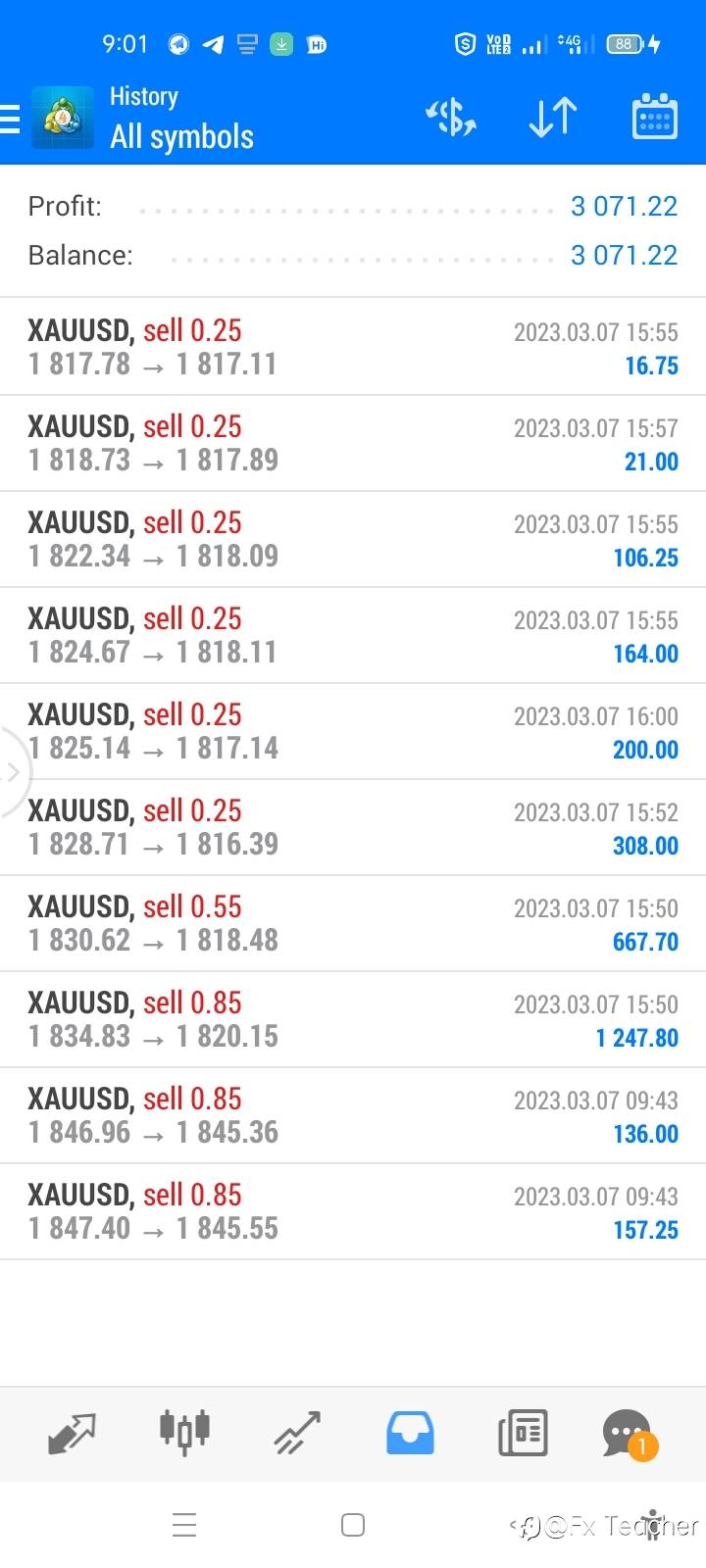The height and width of the screenshot is (1568, 706).
Task: Switch to the Quotes tab
Action: 72,1433
